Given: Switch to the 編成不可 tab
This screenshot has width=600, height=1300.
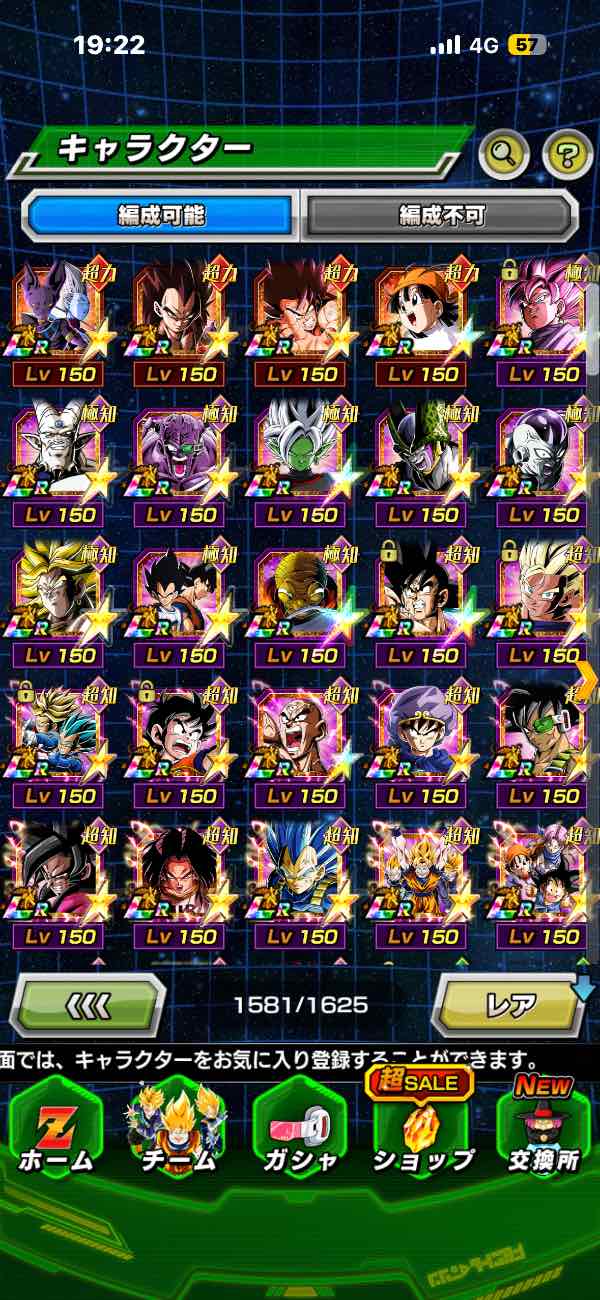Looking at the screenshot, I should 442,215.
